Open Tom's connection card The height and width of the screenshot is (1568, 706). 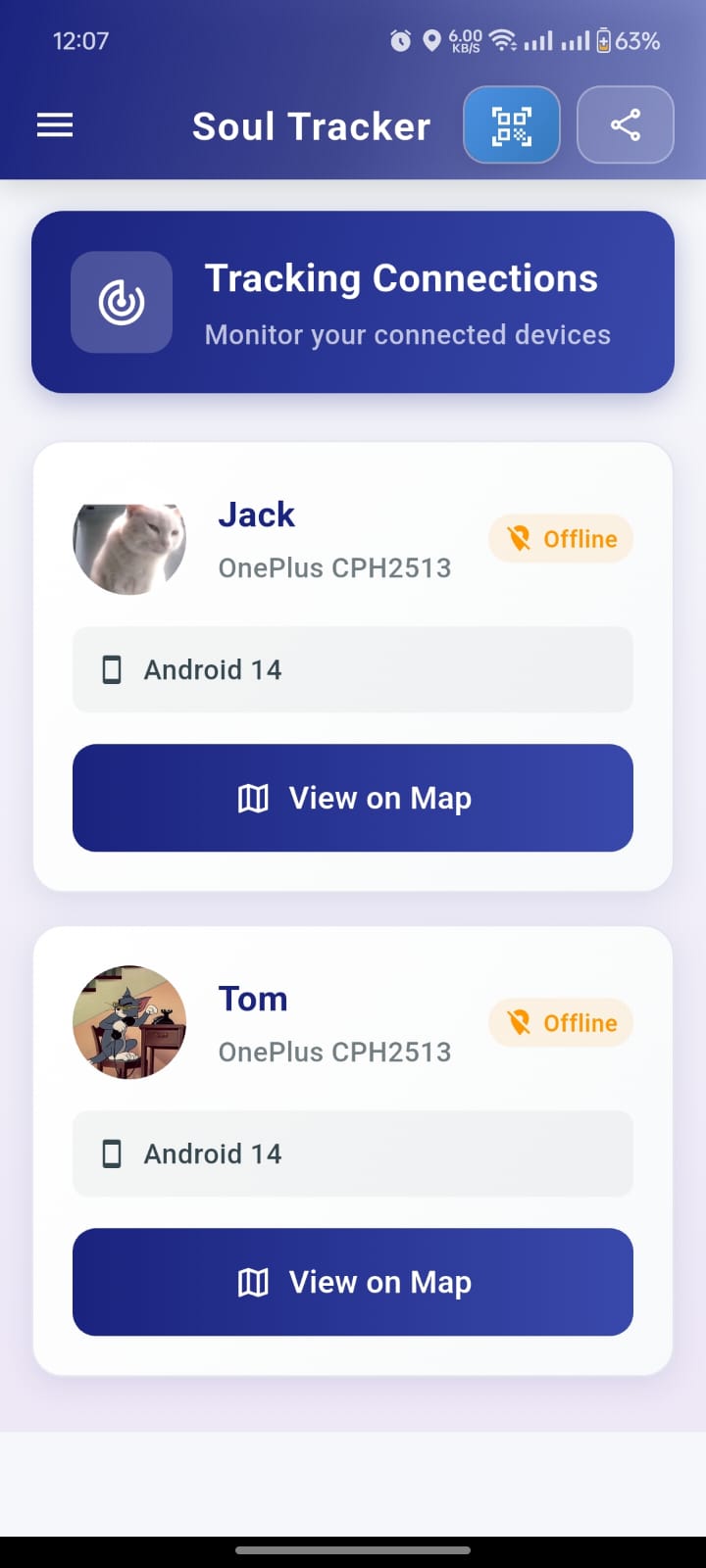click(333, 1025)
